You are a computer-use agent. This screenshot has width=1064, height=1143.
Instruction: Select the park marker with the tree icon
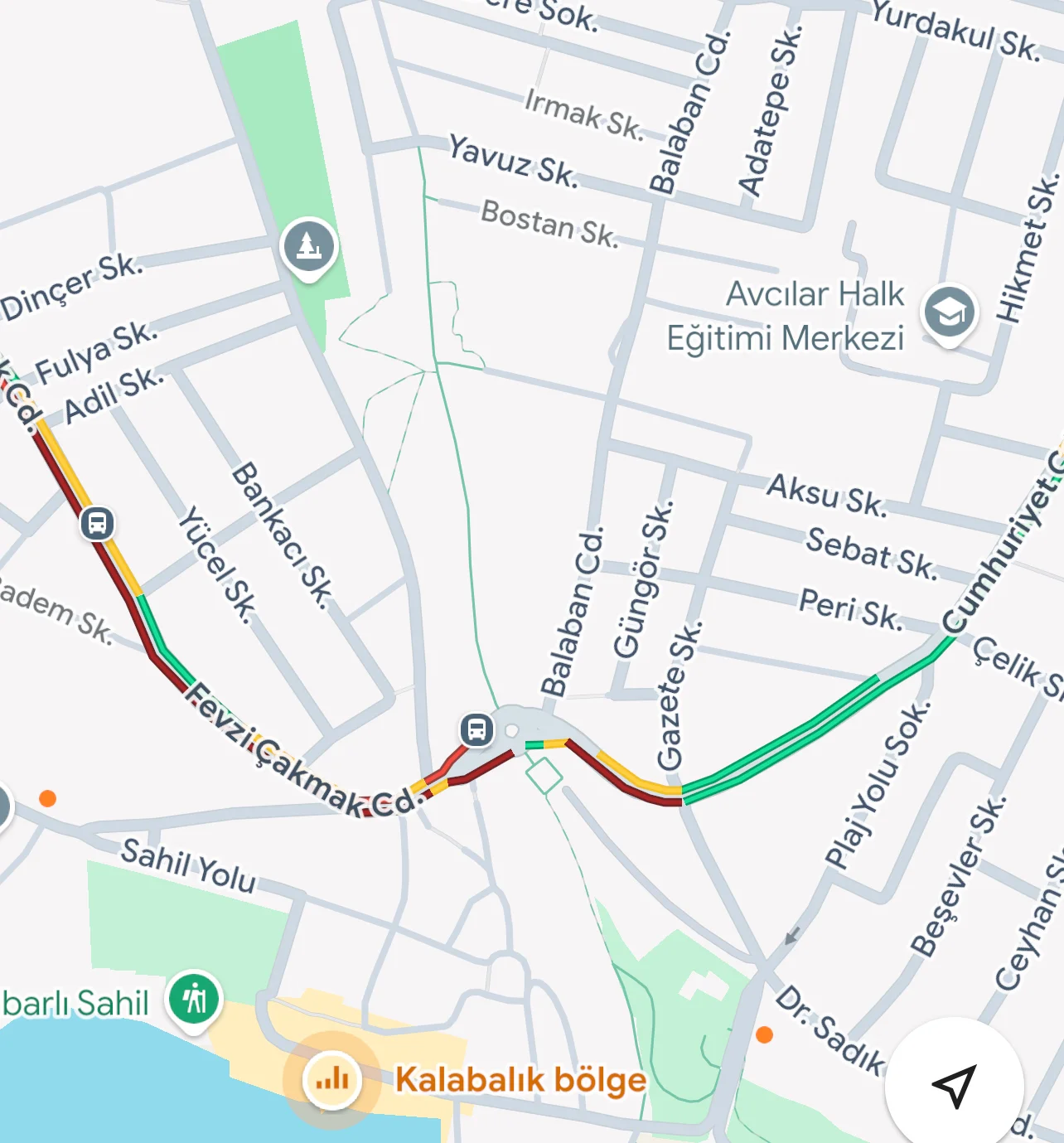pyautogui.click(x=308, y=246)
